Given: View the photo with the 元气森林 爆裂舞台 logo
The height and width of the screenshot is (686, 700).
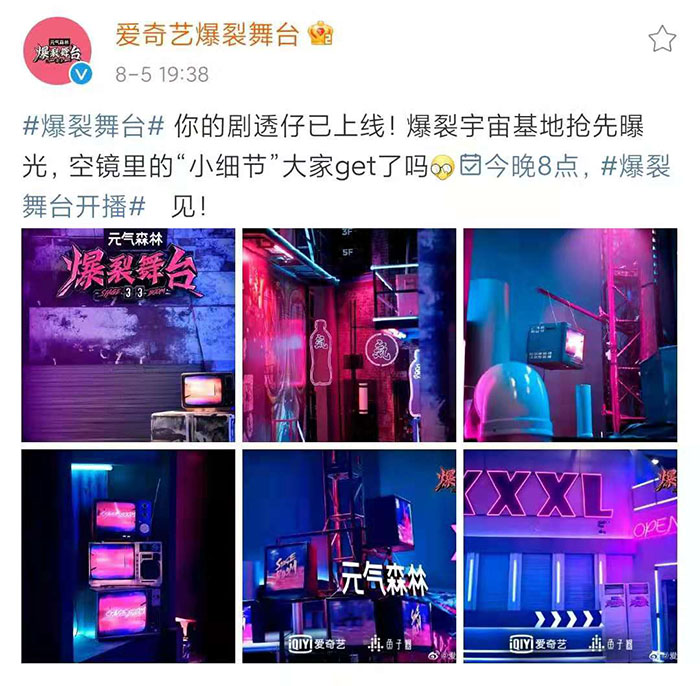Looking at the screenshot, I should [128, 335].
